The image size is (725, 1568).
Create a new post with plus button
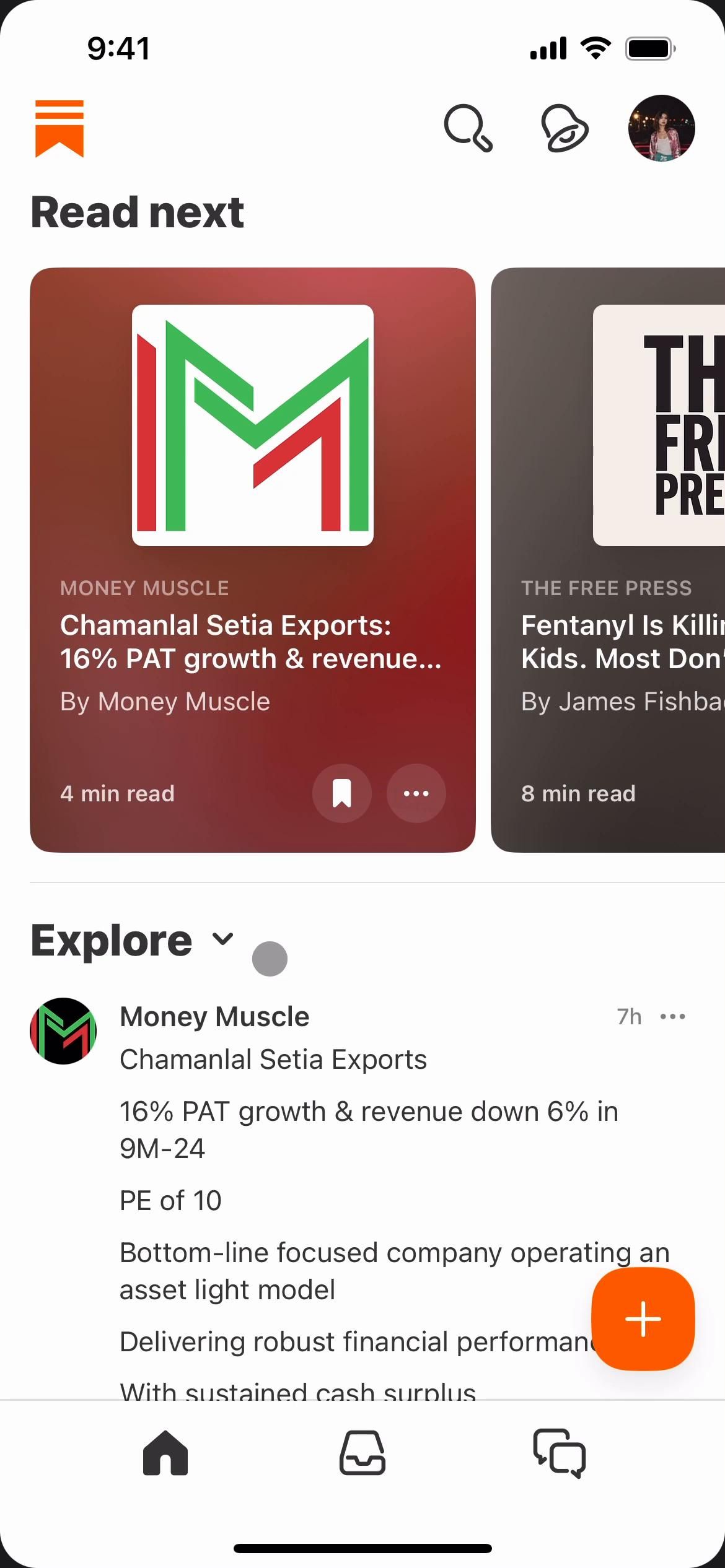click(643, 1318)
